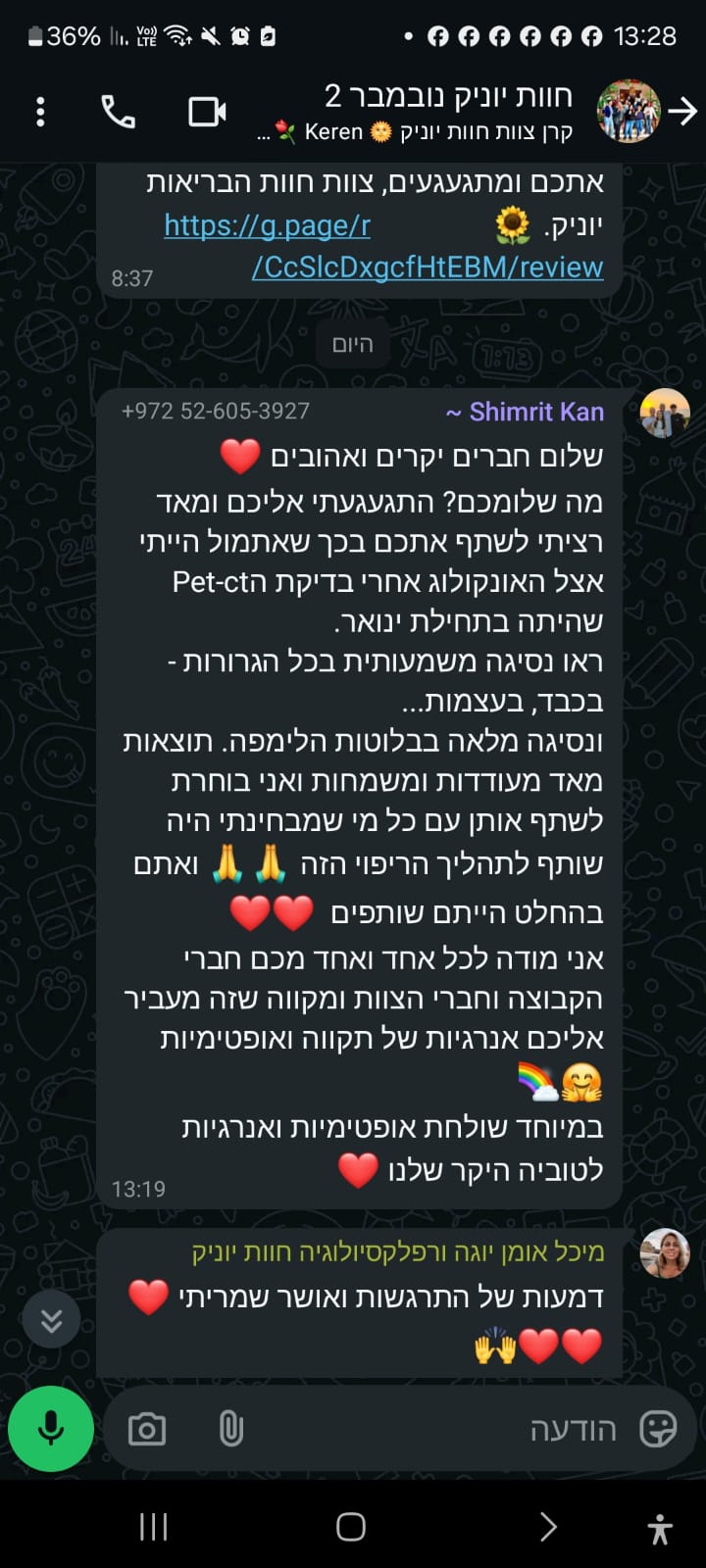Open the camera from message bar
706x1568 pixels.
(147, 1429)
